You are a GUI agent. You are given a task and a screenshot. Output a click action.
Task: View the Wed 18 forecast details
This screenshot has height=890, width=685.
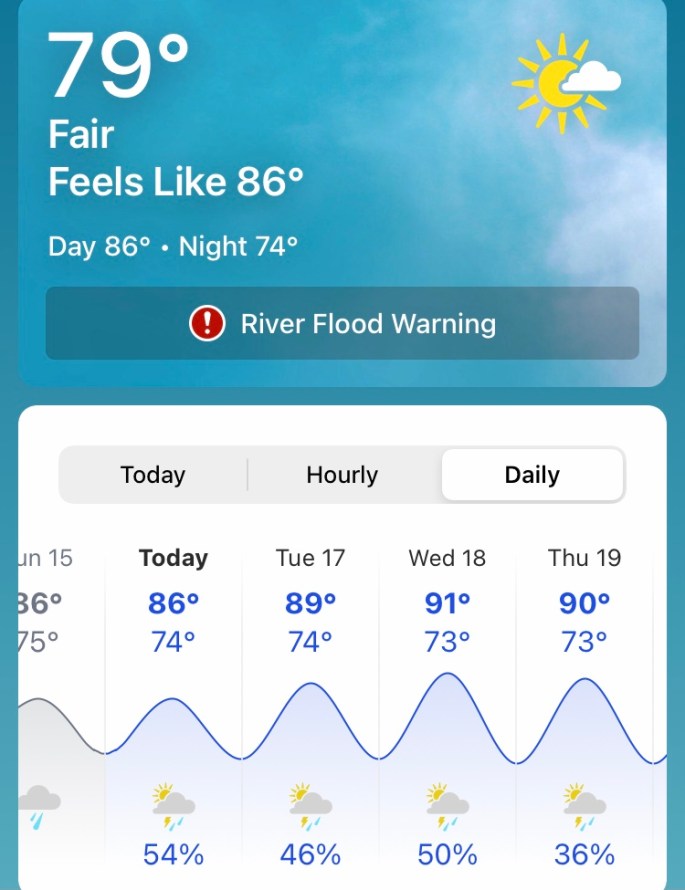click(447, 700)
